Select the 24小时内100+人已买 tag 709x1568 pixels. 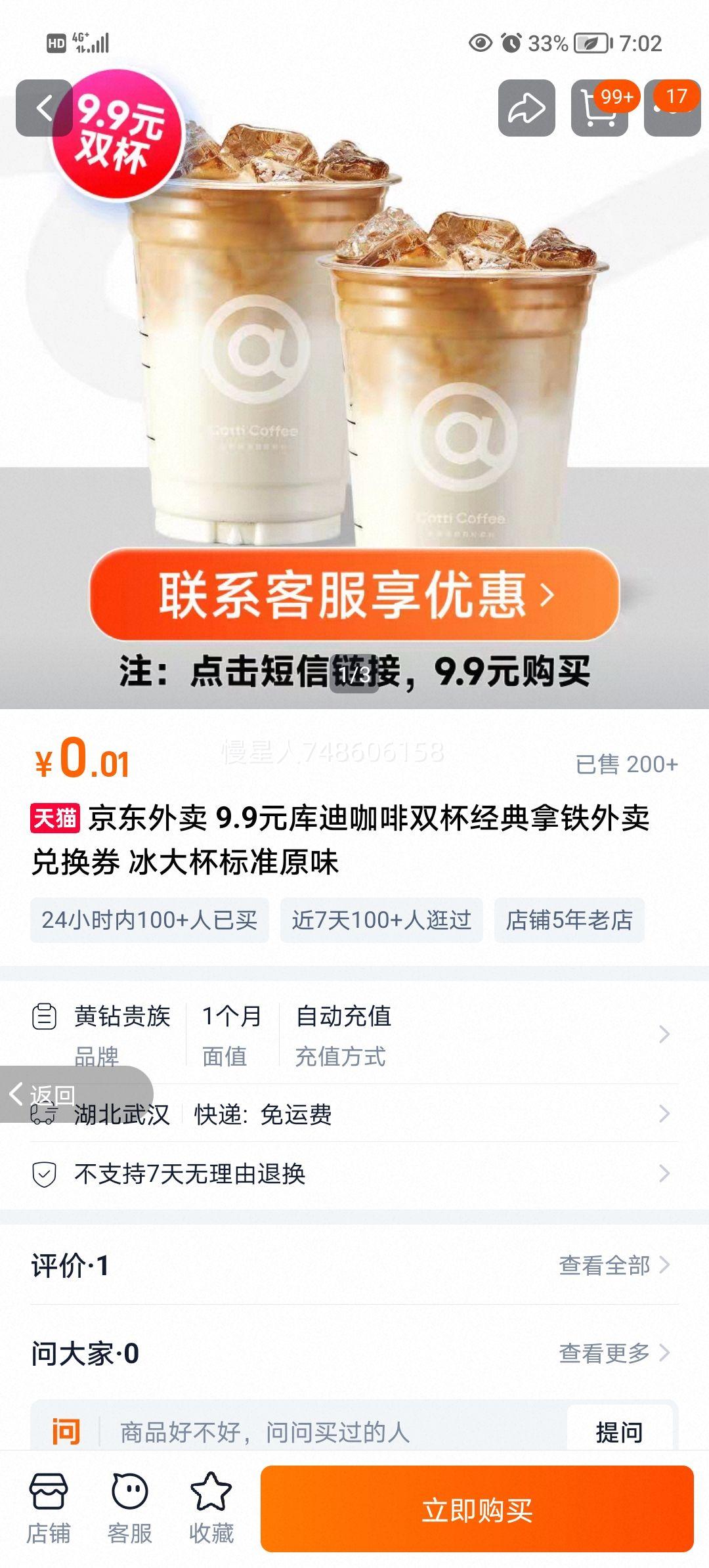pos(151,921)
